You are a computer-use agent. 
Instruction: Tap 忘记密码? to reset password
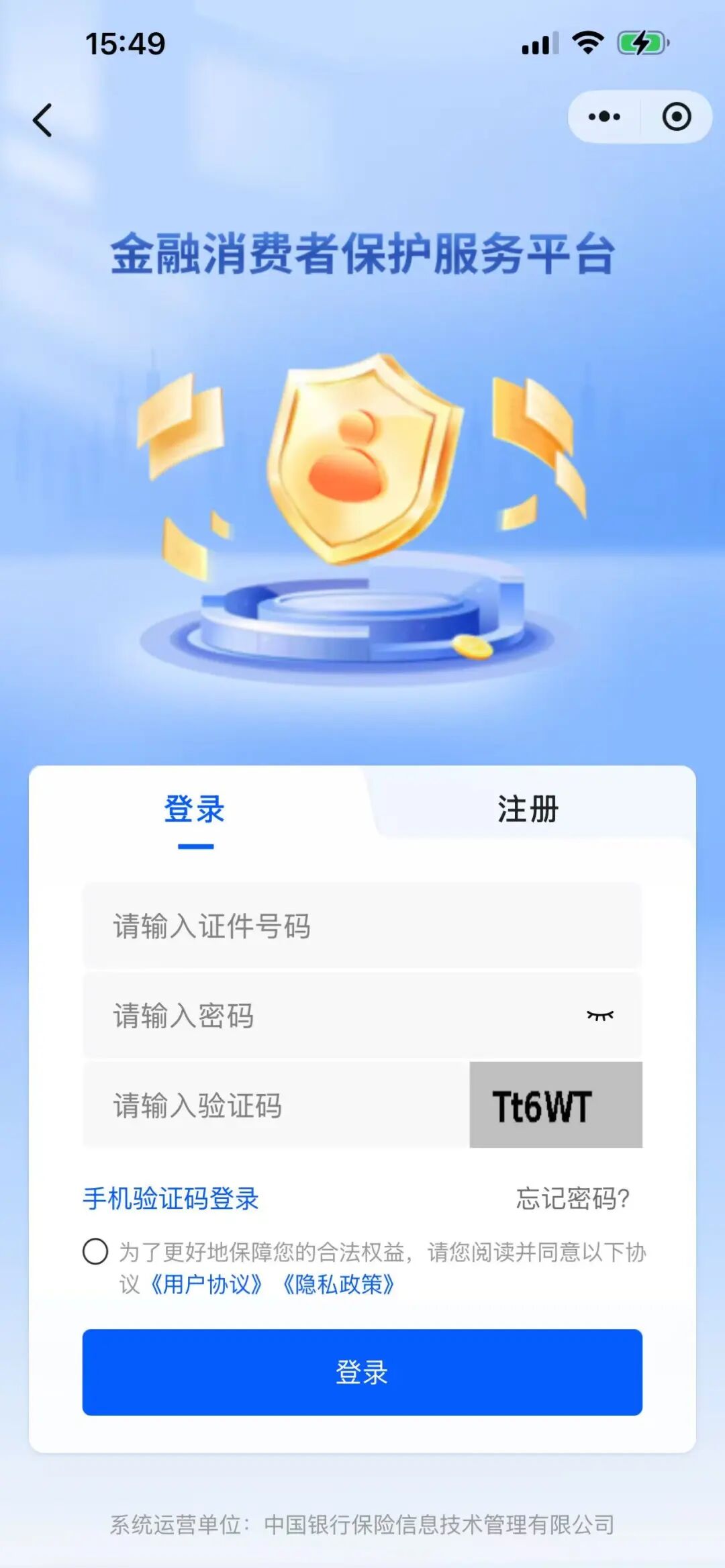[x=573, y=1199]
